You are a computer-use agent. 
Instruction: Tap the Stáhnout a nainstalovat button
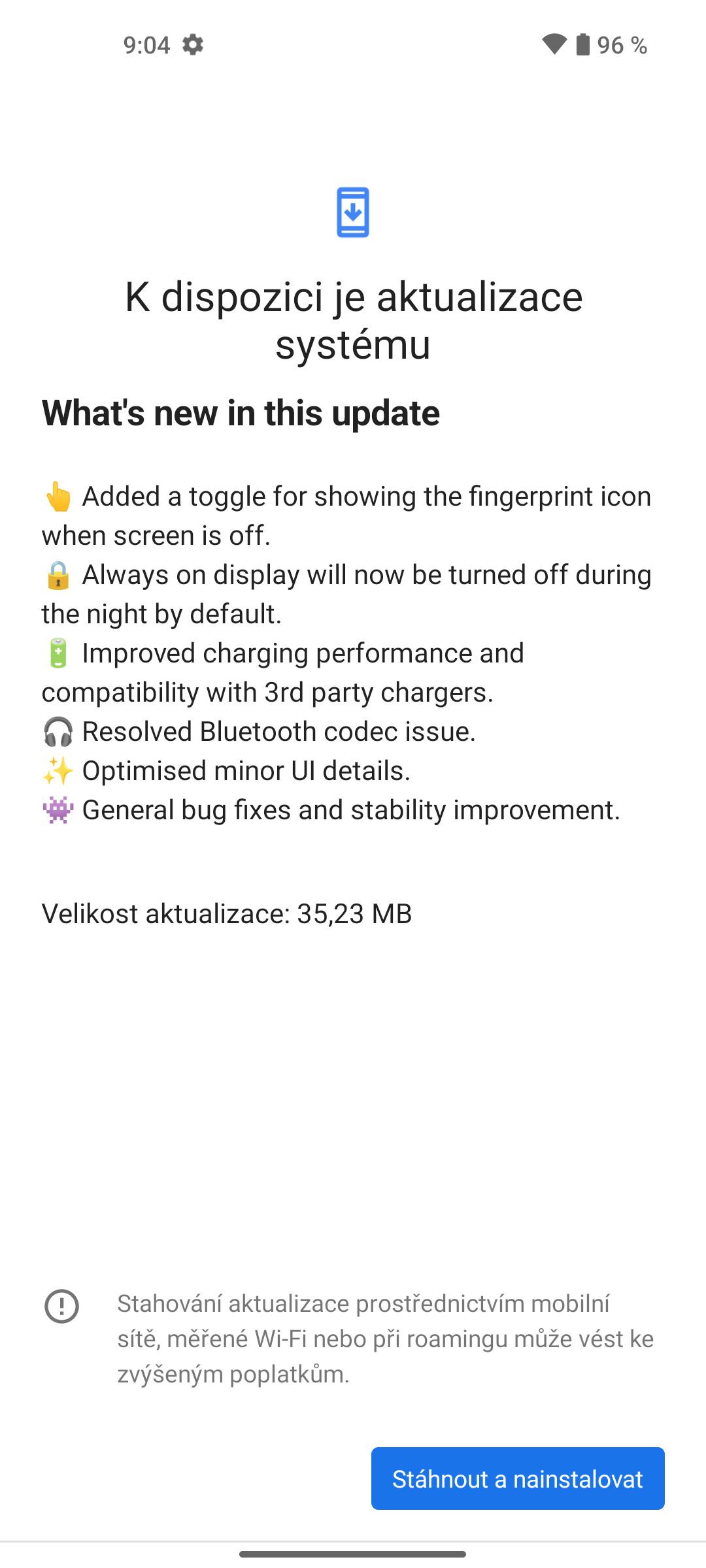[x=518, y=1478]
